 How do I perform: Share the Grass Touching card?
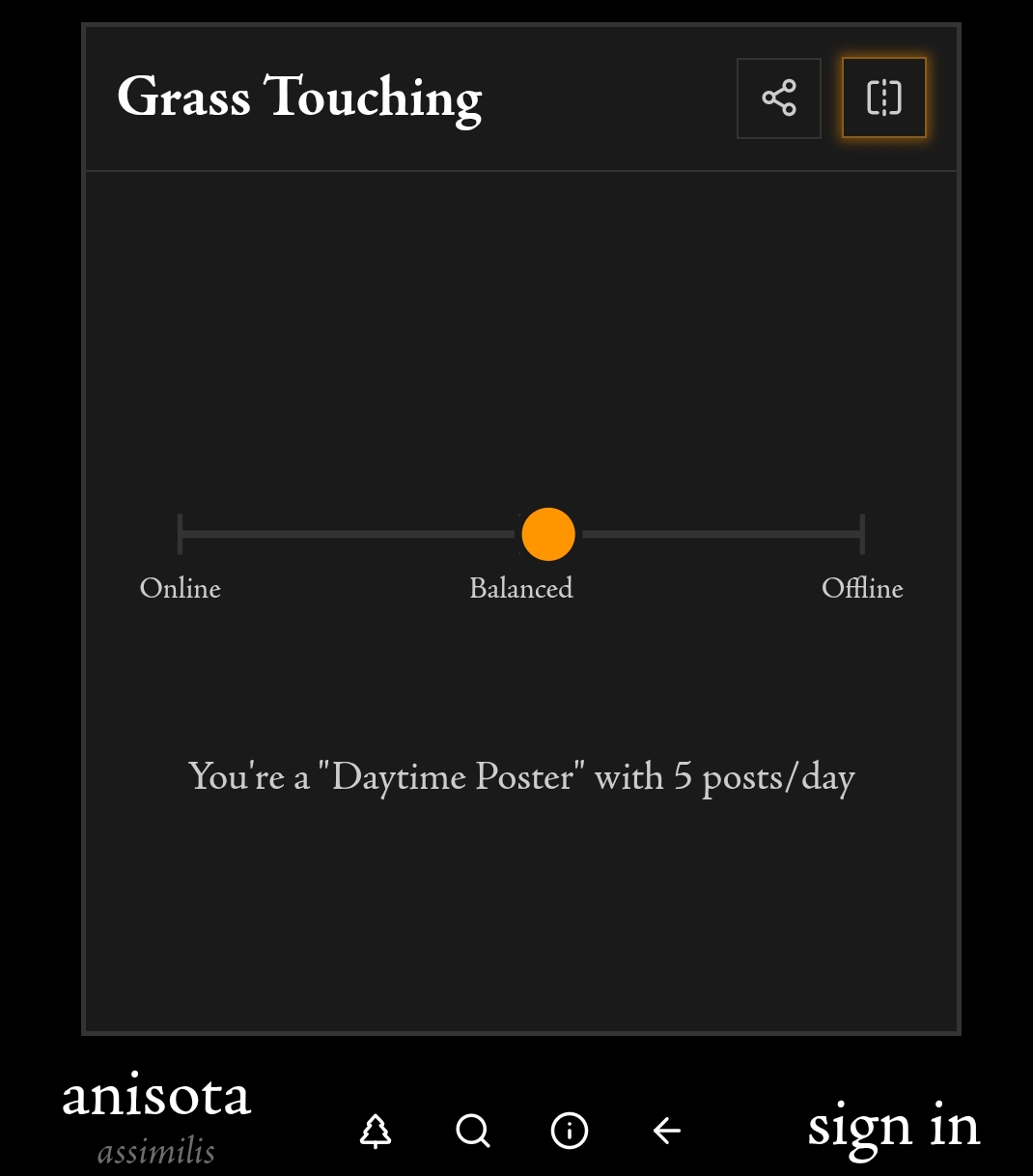pyautogui.click(x=779, y=98)
